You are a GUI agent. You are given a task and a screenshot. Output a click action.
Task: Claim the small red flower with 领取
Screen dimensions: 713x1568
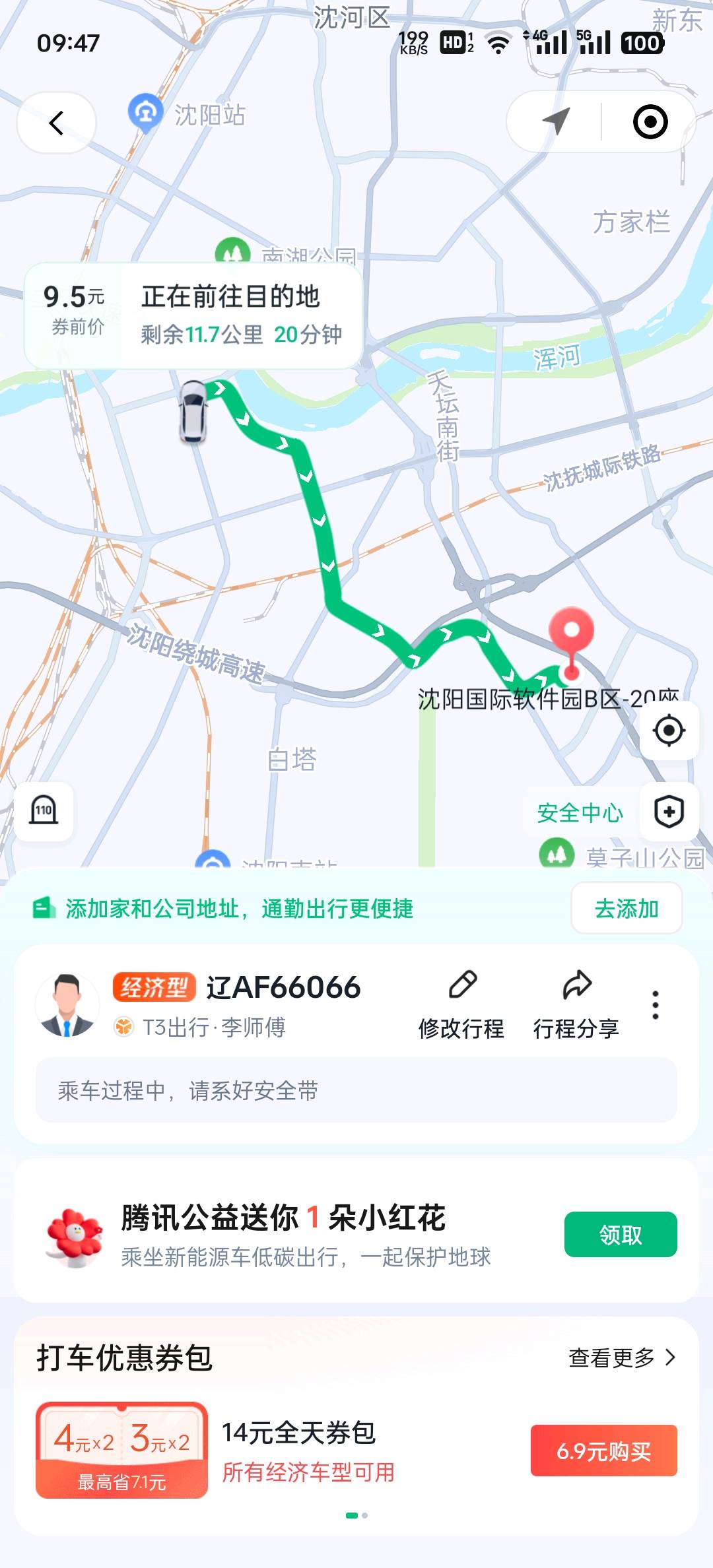pyautogui.click(x=620, y=1234)
